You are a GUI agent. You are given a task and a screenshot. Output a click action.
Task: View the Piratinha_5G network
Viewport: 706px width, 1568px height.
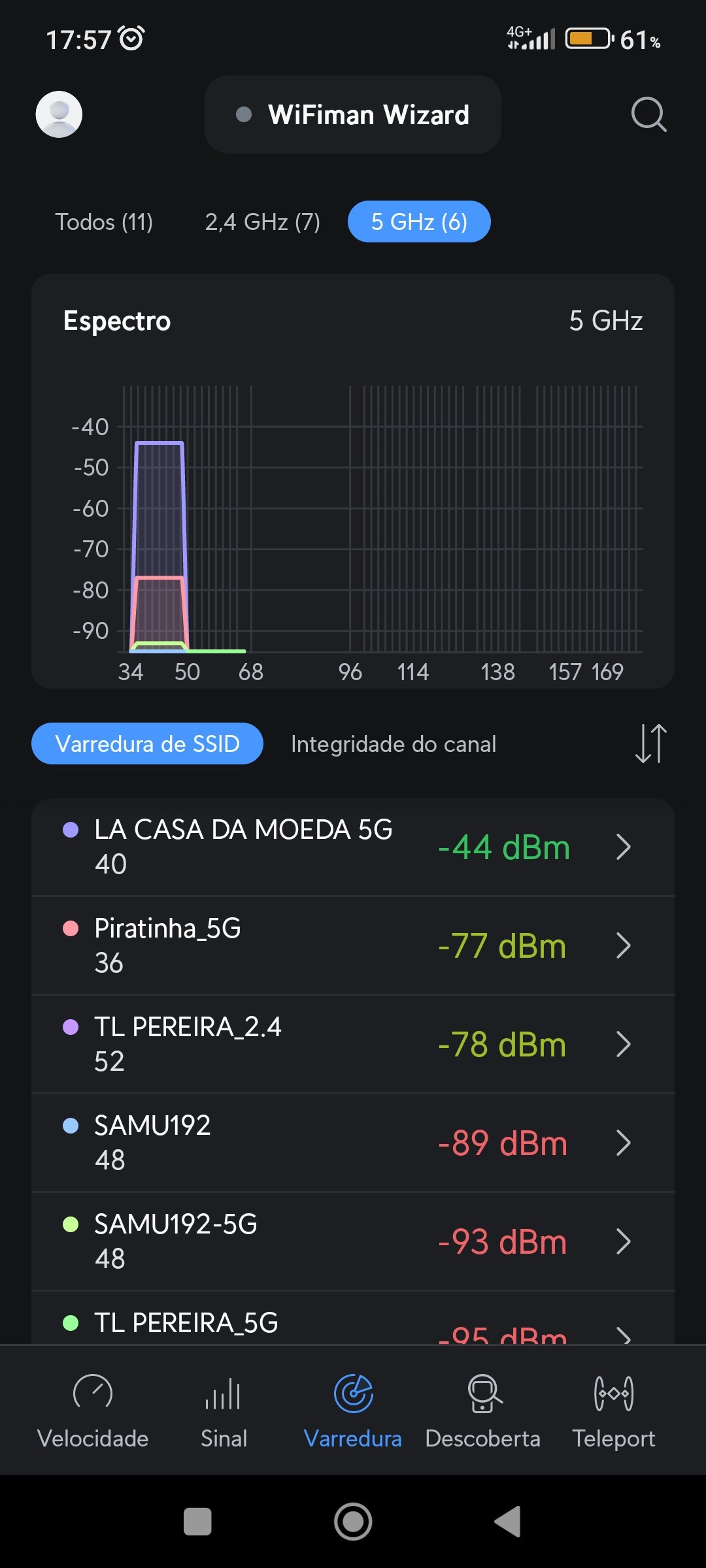coord(353,945)
